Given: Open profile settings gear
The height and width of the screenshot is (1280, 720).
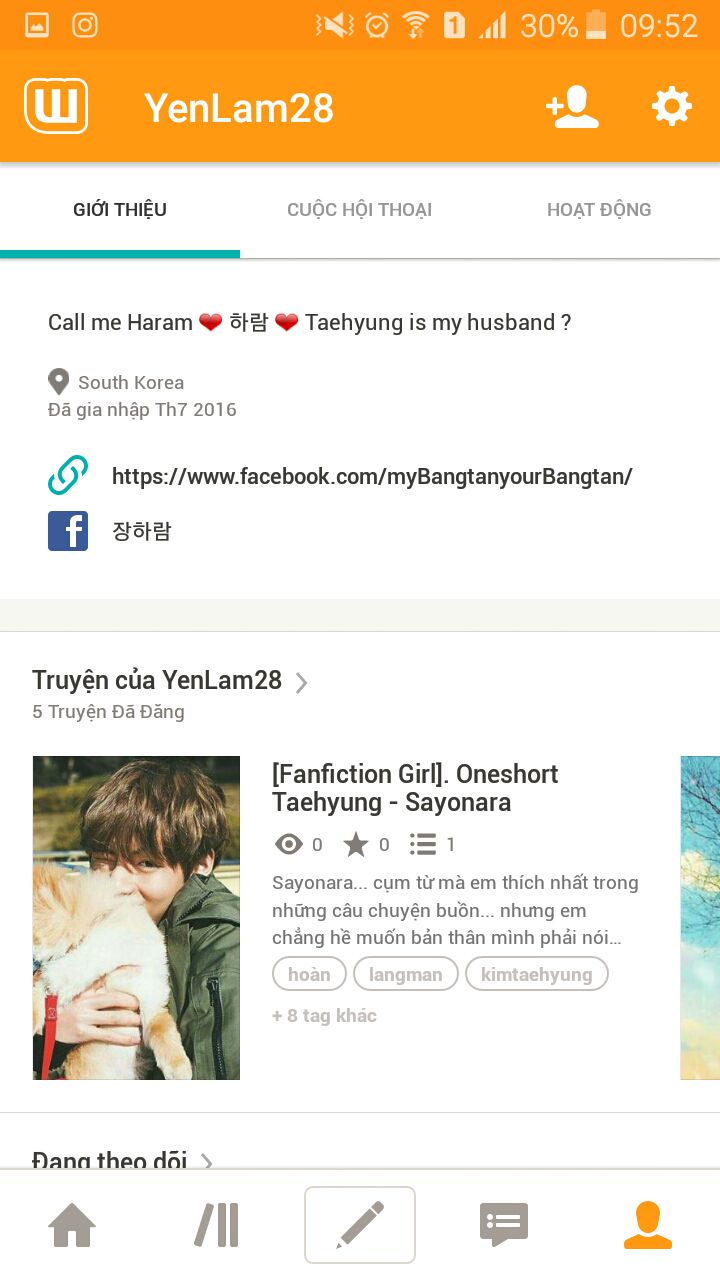Looking at the screenshot, I should coord(672,106).
